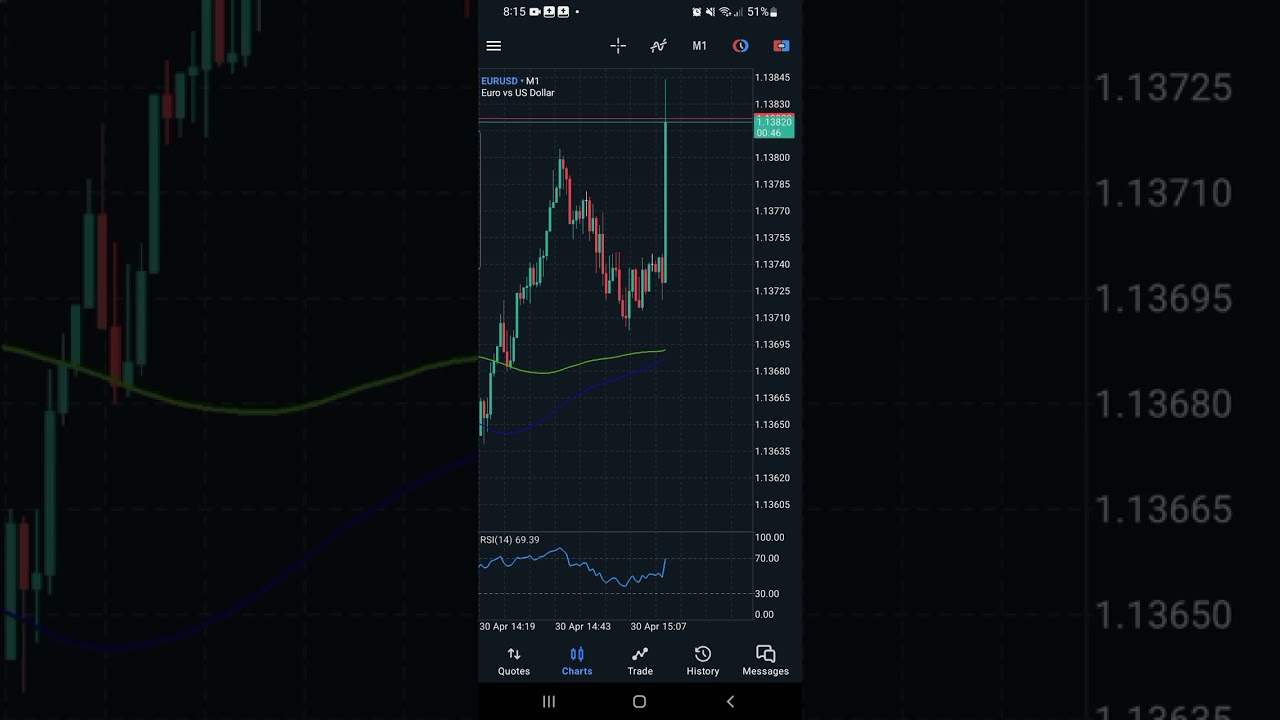Go to the home screen
The width and height of the screenshot is (1280, 720).
(639, 702)
